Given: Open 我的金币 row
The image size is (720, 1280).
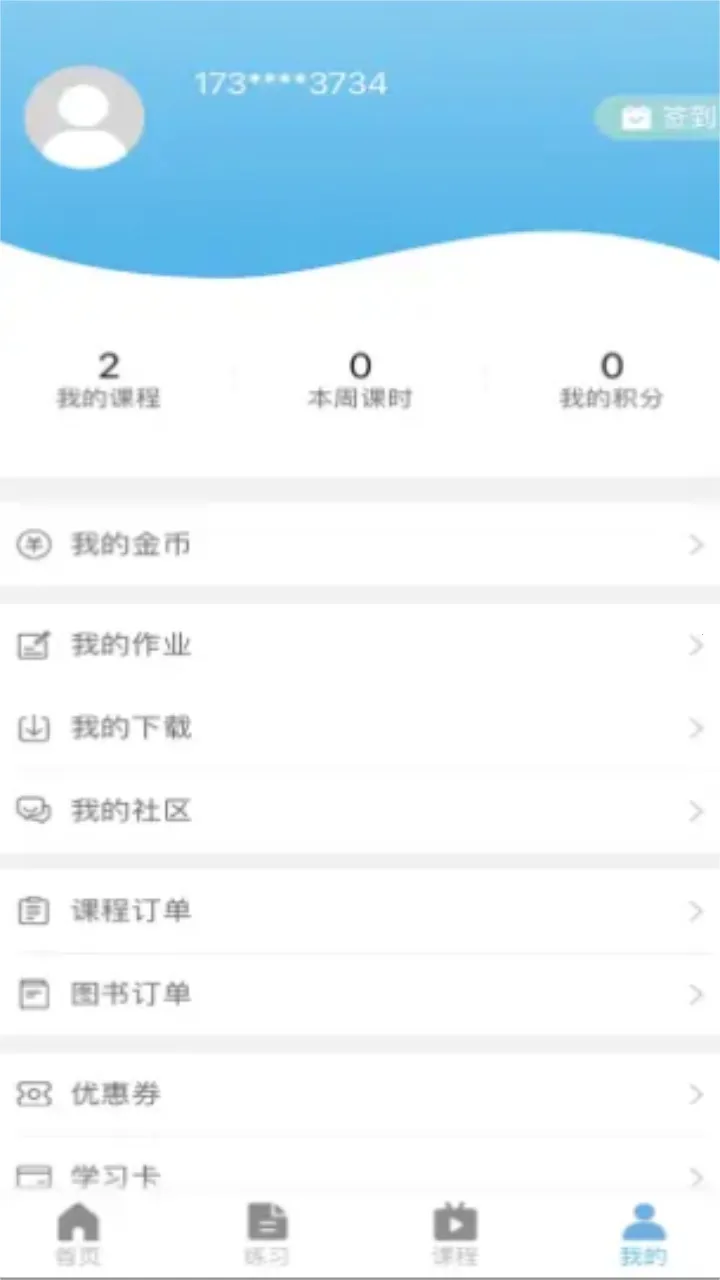Looking at the screenshot, I should coord(360,545).
